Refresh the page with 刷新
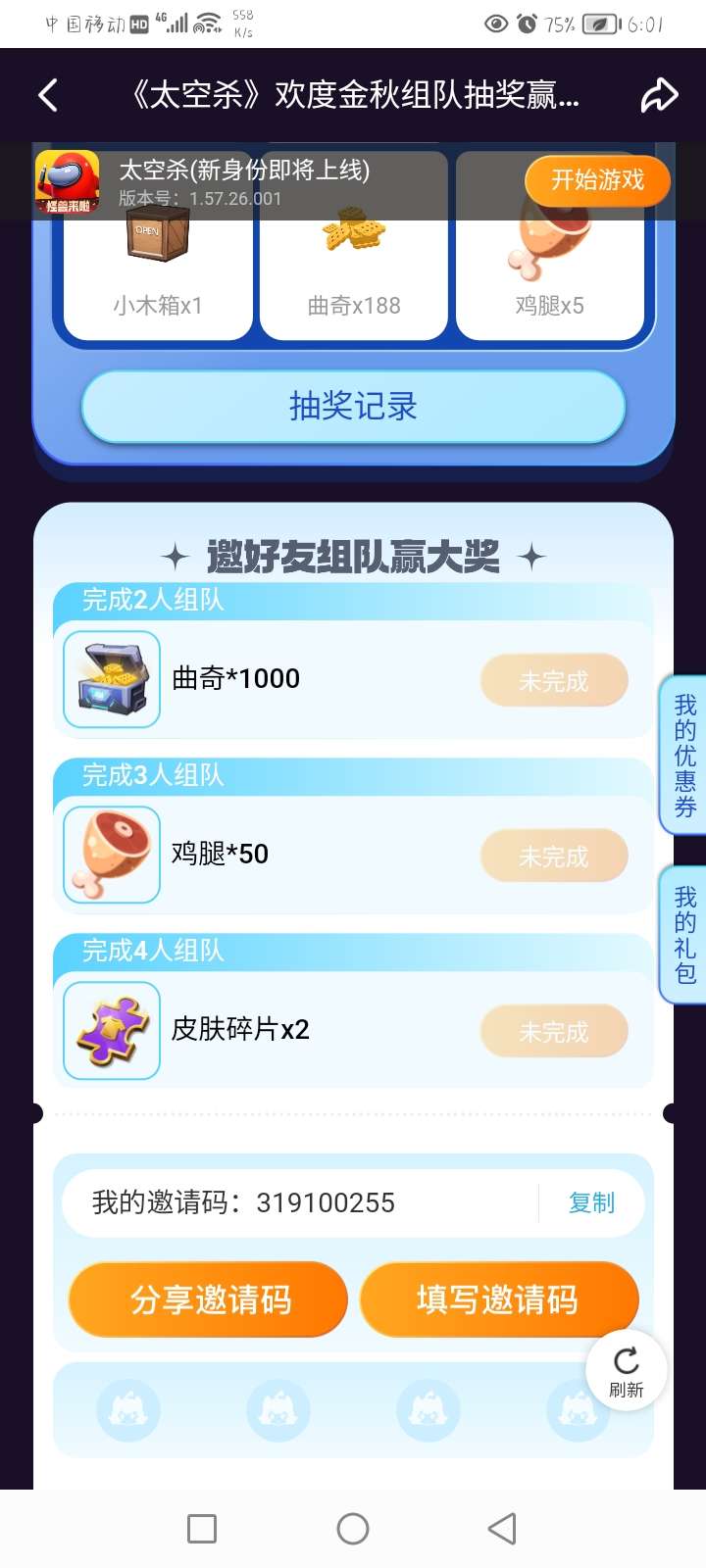Screen dimensions: 706x1568 point(626,1370)
